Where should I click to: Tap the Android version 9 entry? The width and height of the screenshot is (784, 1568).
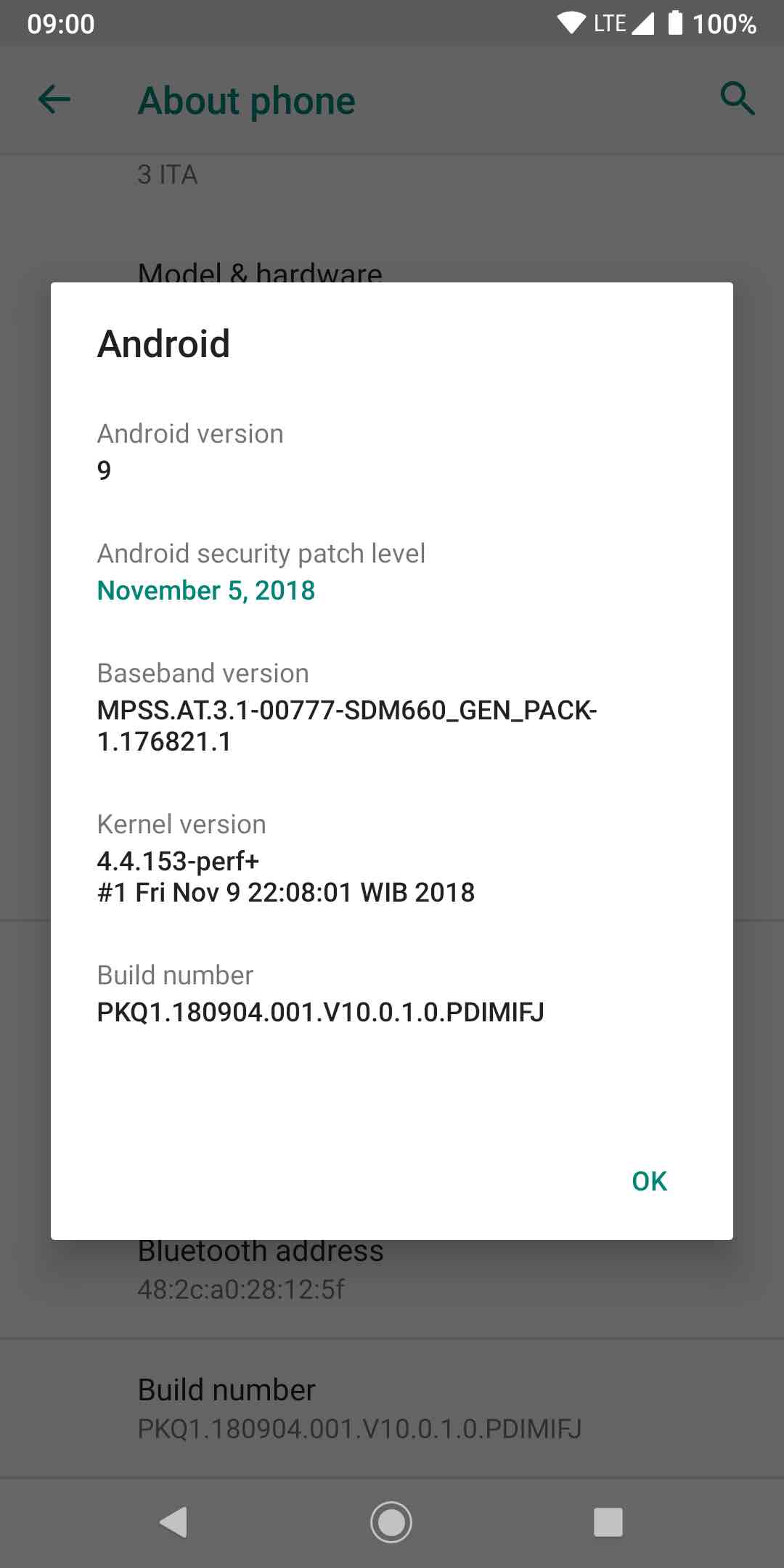[190, 452]
